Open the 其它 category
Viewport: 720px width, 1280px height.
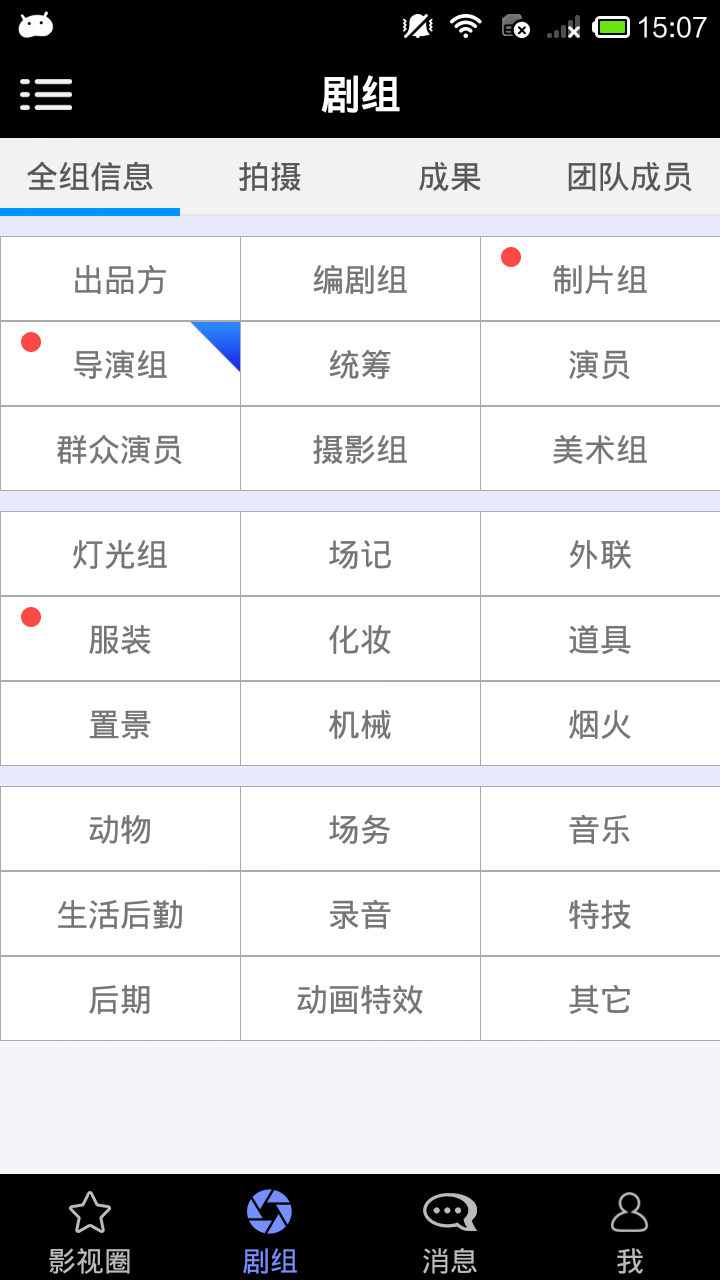coord(600,998)
